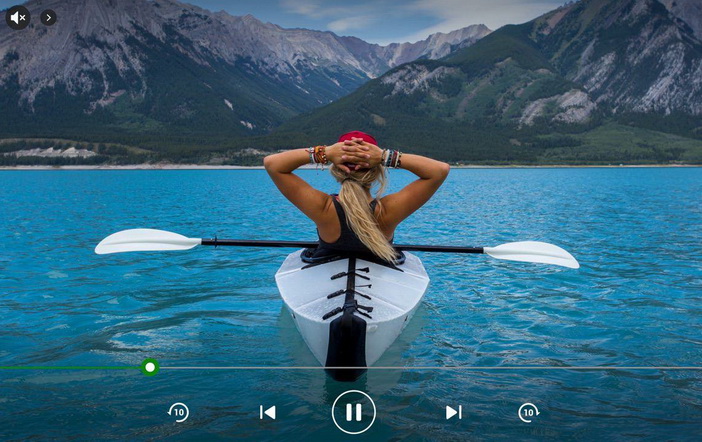Unmute the video sound
This screenshot has height=442, width=702.
[x=17, y=17]
